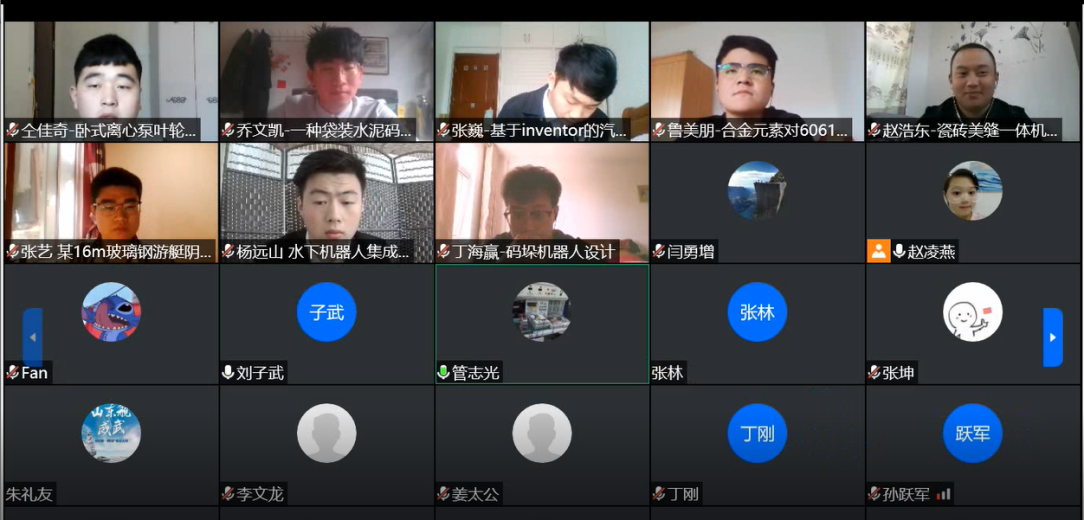The height and width of the screenshot is (520, 1084).
Task: Select the participant tile 闫勇增
Action: (x=757, y=202)
